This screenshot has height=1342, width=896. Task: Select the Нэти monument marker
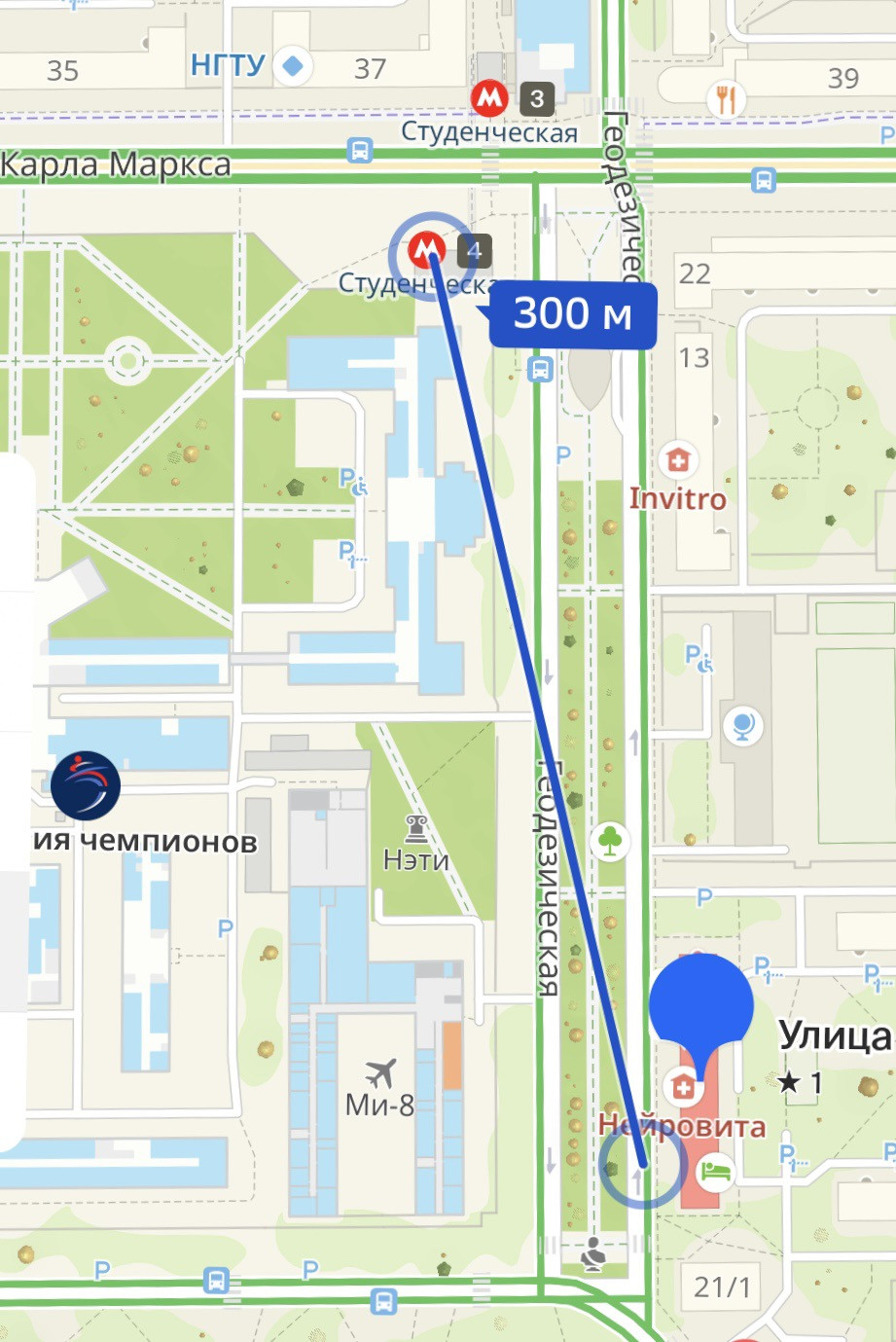coord(417,828)
